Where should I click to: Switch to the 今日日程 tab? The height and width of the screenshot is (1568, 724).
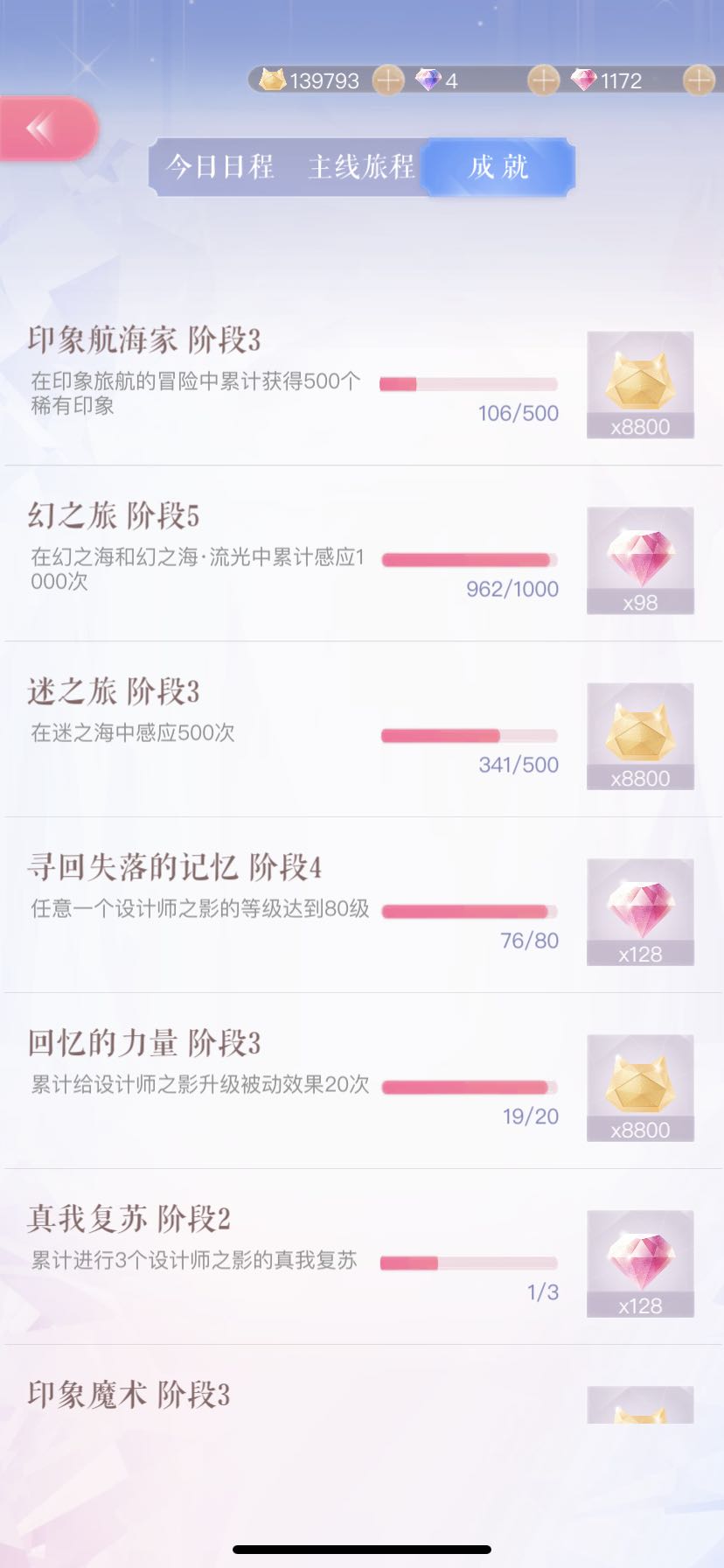(219, 166)
